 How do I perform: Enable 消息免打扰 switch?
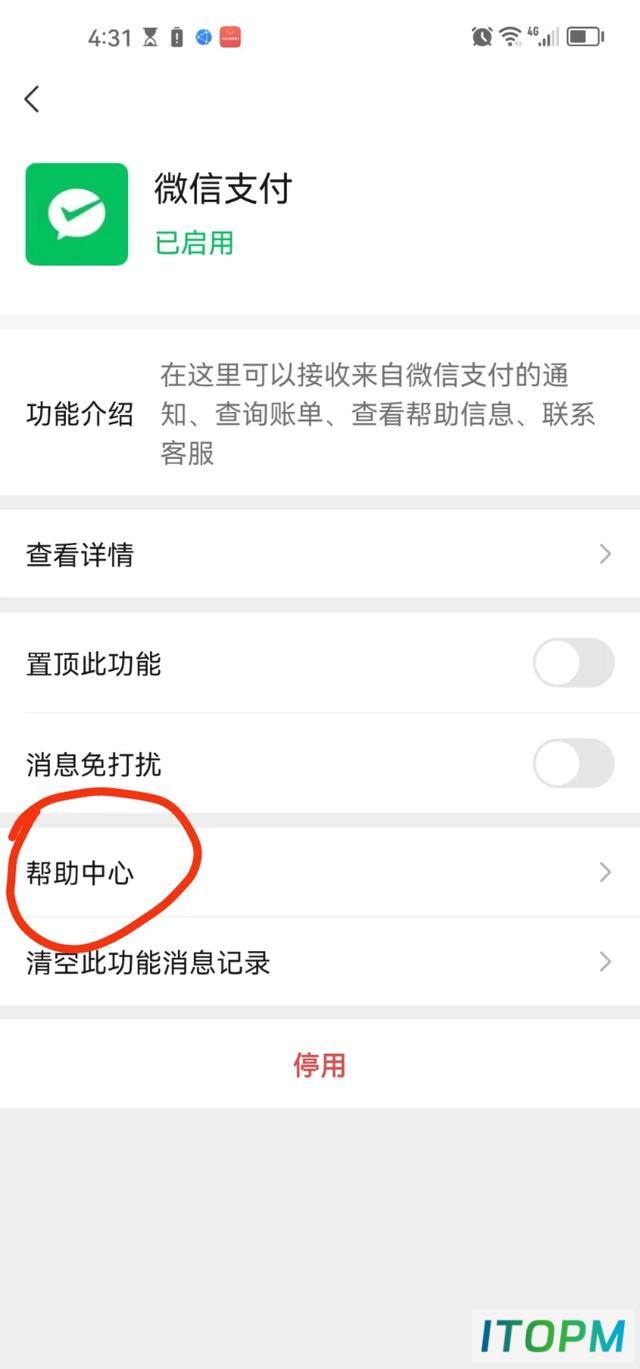tap(573, 763)
